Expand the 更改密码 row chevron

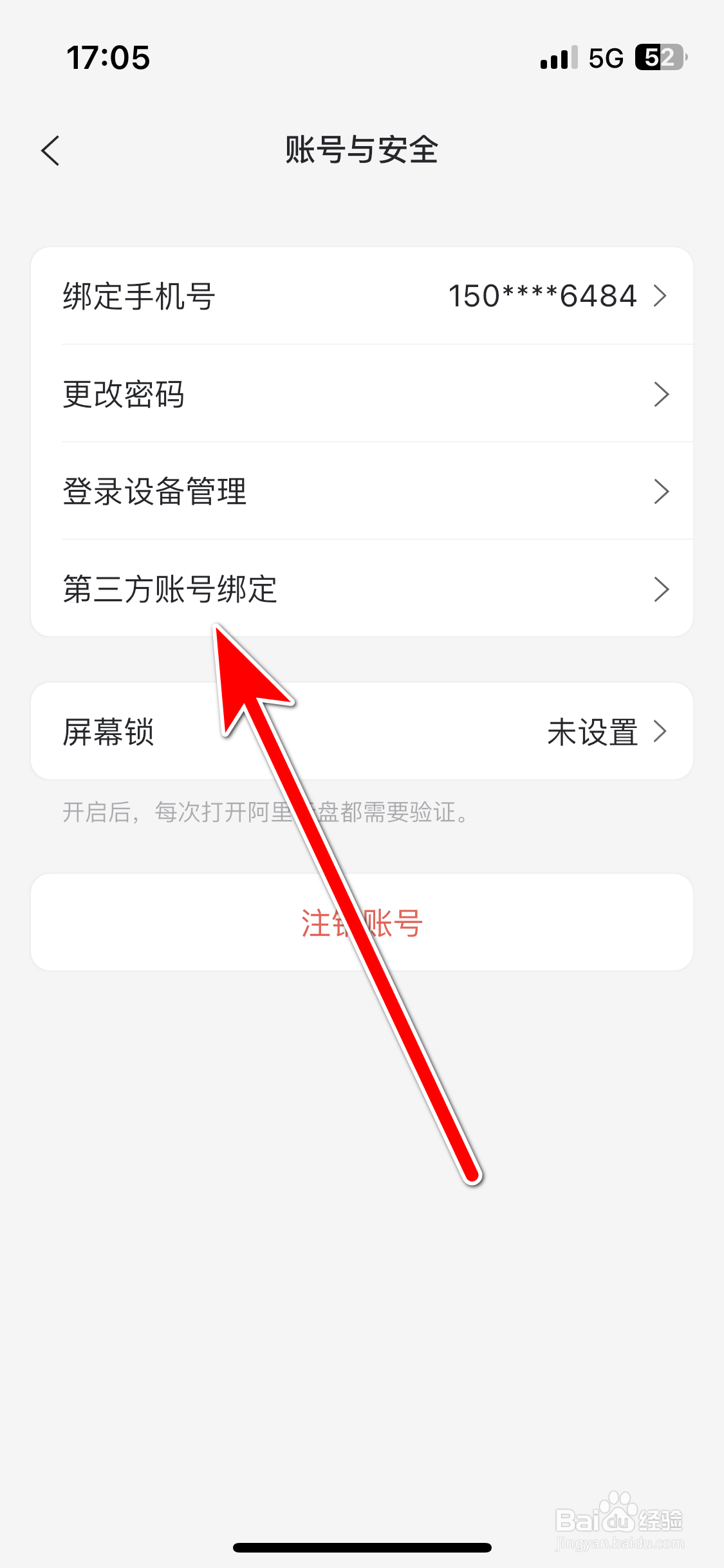point(662,394)
